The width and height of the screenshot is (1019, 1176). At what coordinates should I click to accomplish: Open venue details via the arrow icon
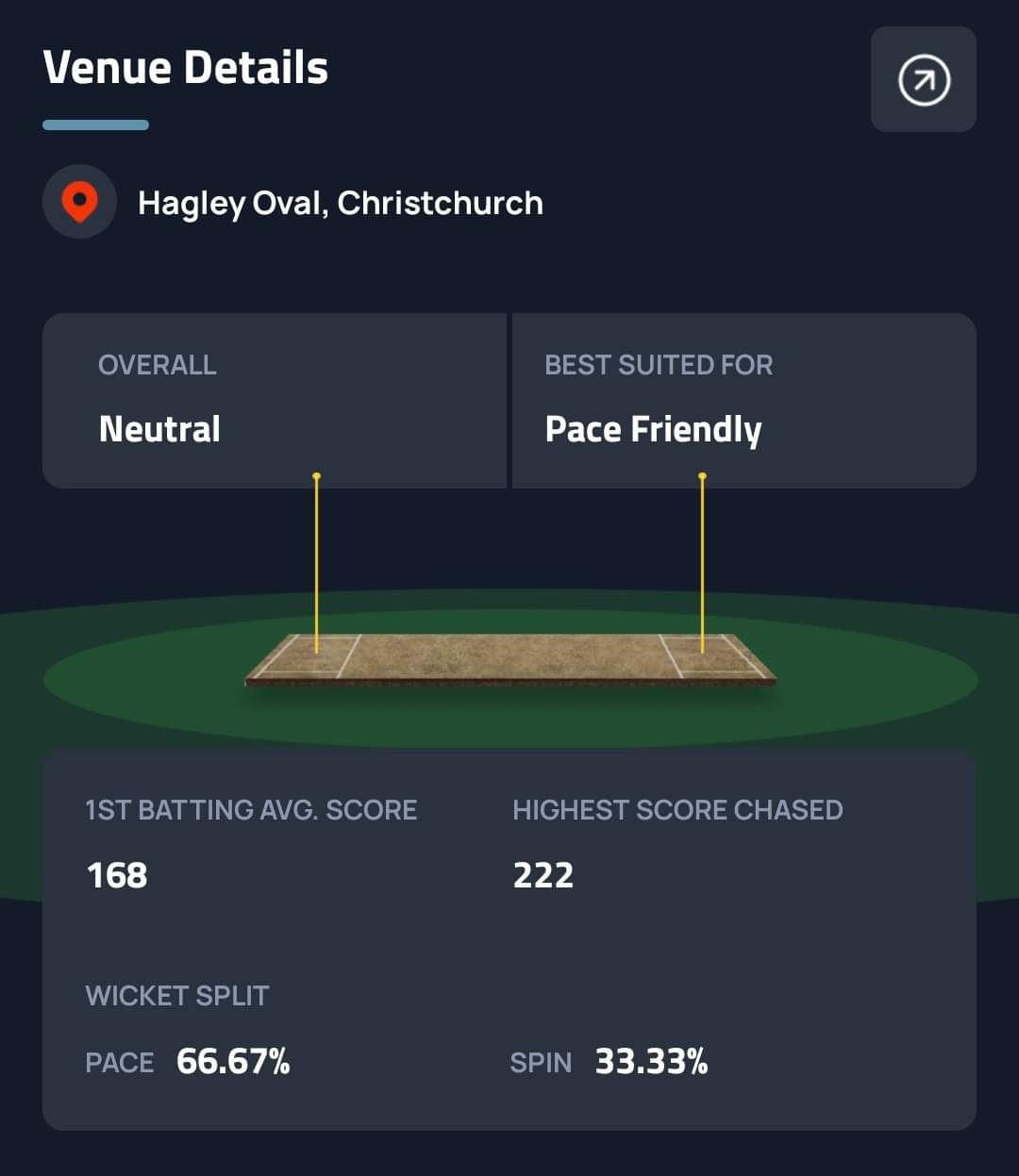click(x=923, y=80)
